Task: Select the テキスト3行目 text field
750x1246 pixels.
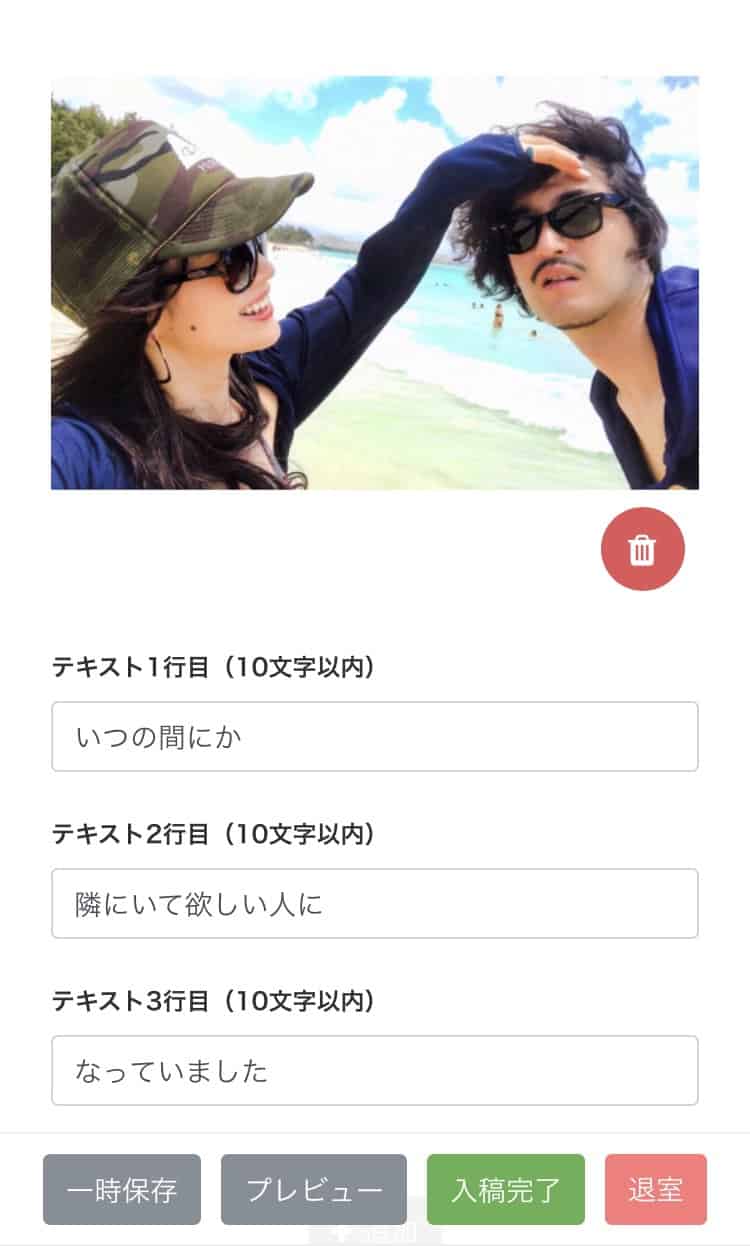Action: click(374, 1071)
